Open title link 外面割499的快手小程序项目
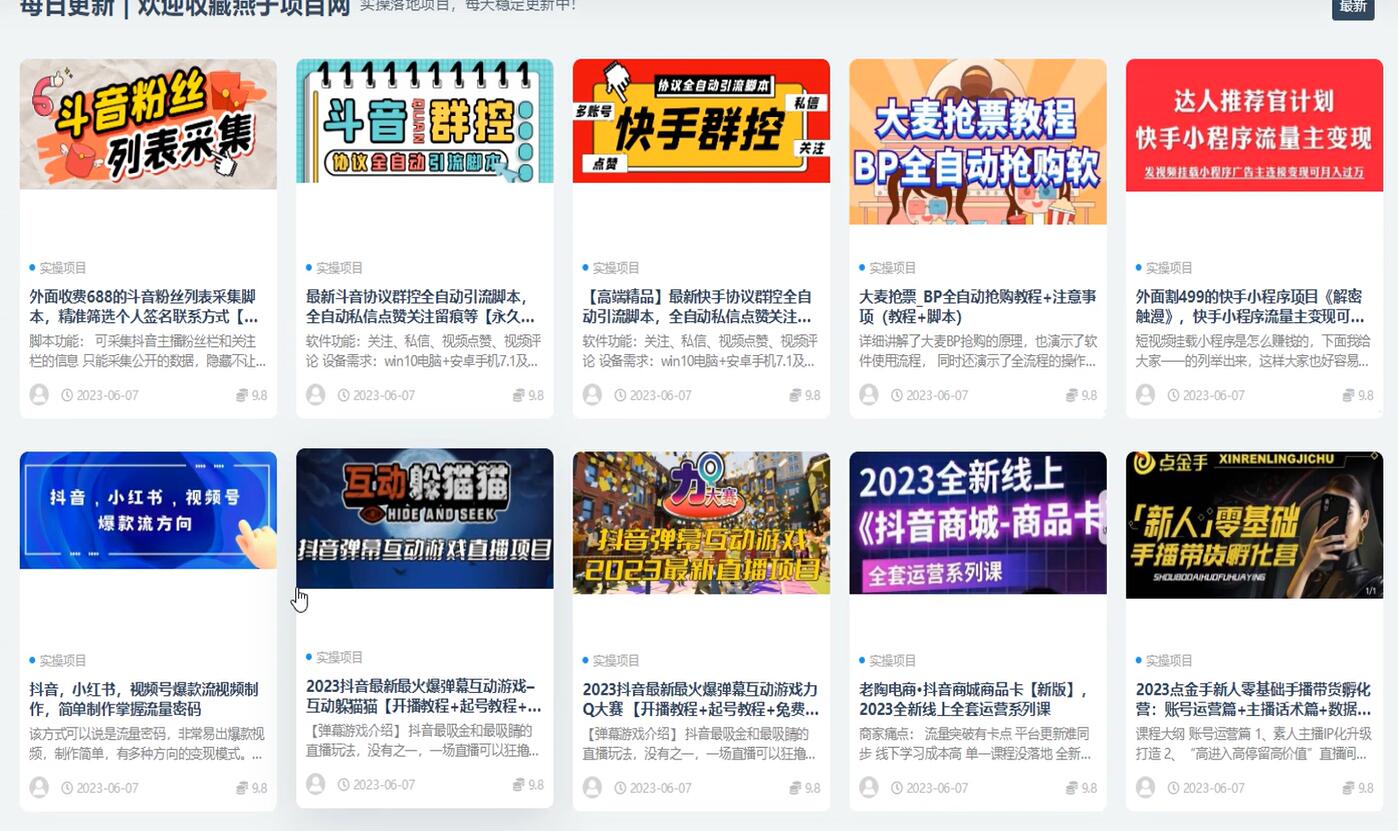This screenshot has width=1398, height=831. pos(1250,306)
